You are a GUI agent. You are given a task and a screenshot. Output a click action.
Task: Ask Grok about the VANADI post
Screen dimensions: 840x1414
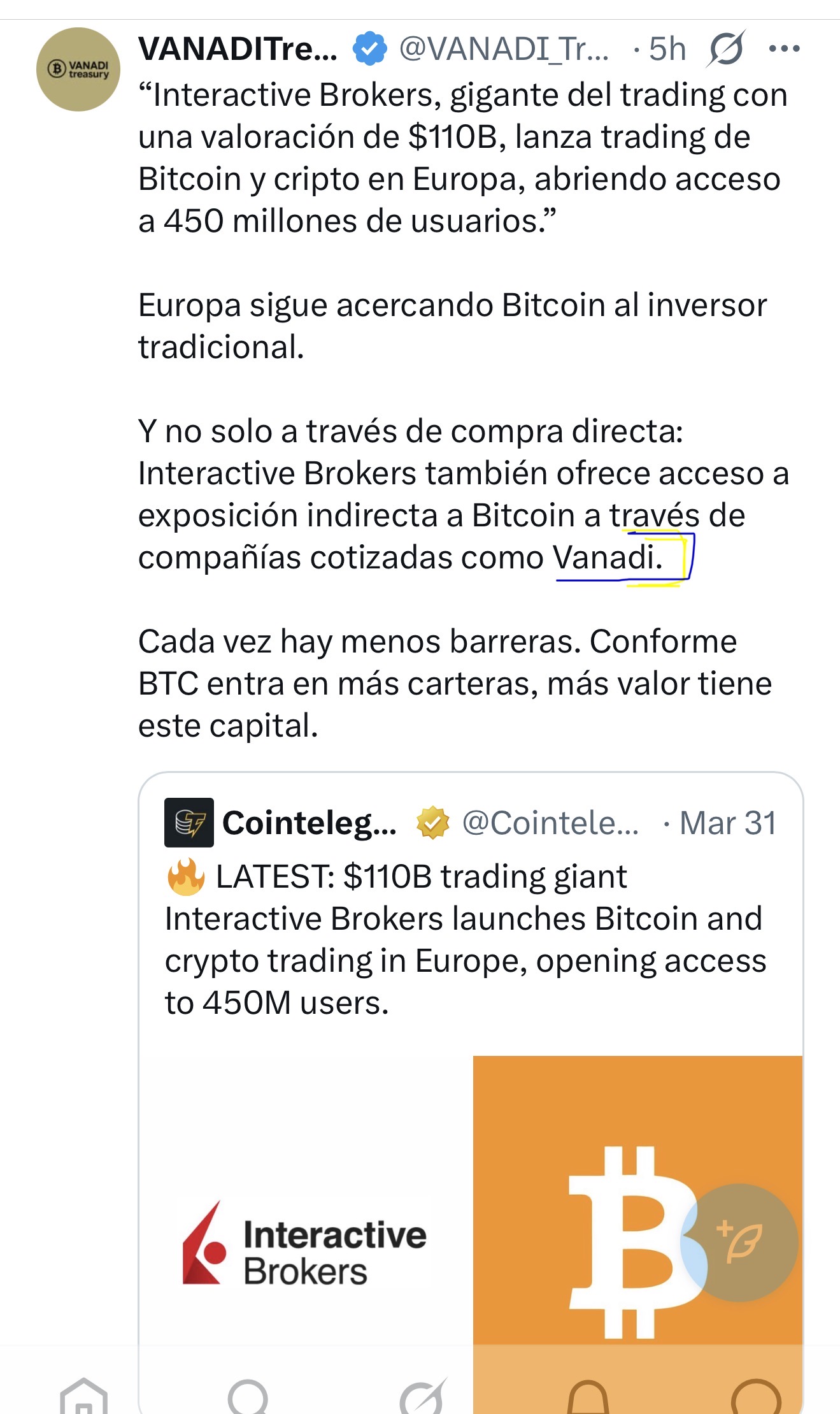coord(725,49)
